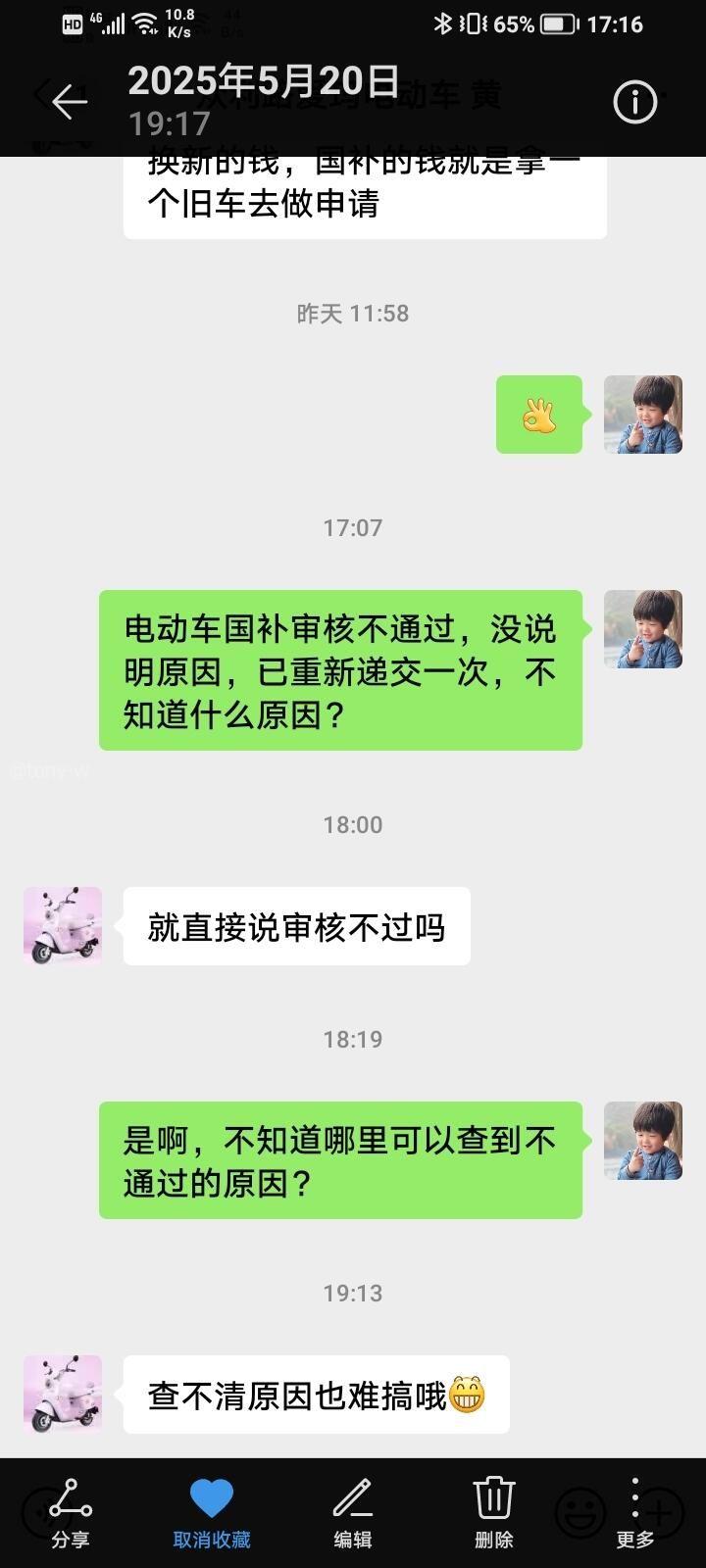Viewport: 706px width, 1568px height.
Task: Remove from favorites with 取消收藏
Action: click(x=212, y=1513)
